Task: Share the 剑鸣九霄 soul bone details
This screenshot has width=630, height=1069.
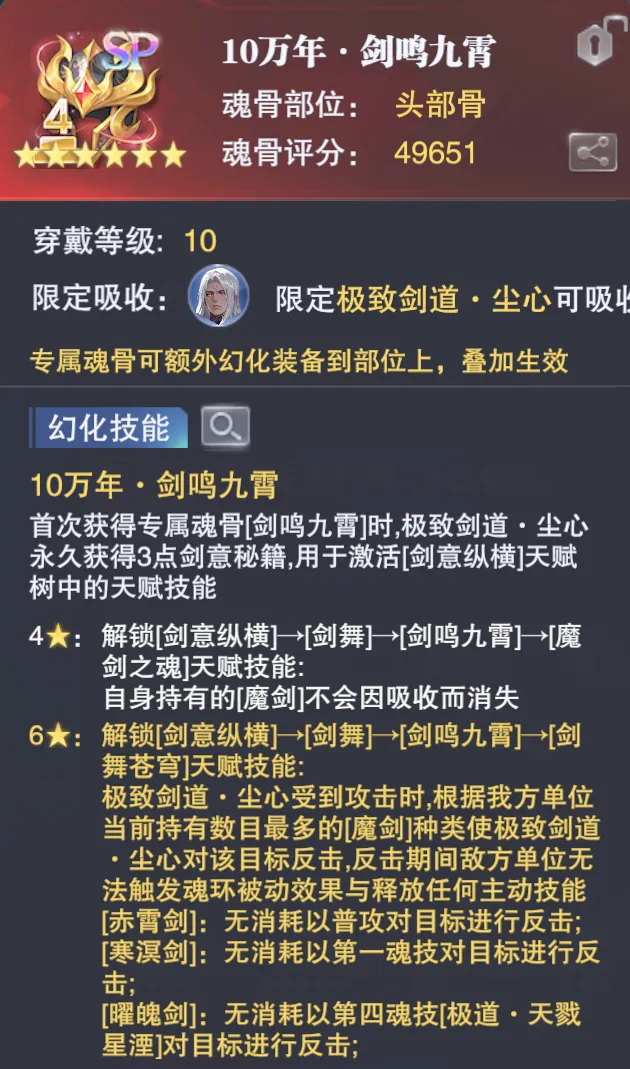Action: tap(592, 152)
